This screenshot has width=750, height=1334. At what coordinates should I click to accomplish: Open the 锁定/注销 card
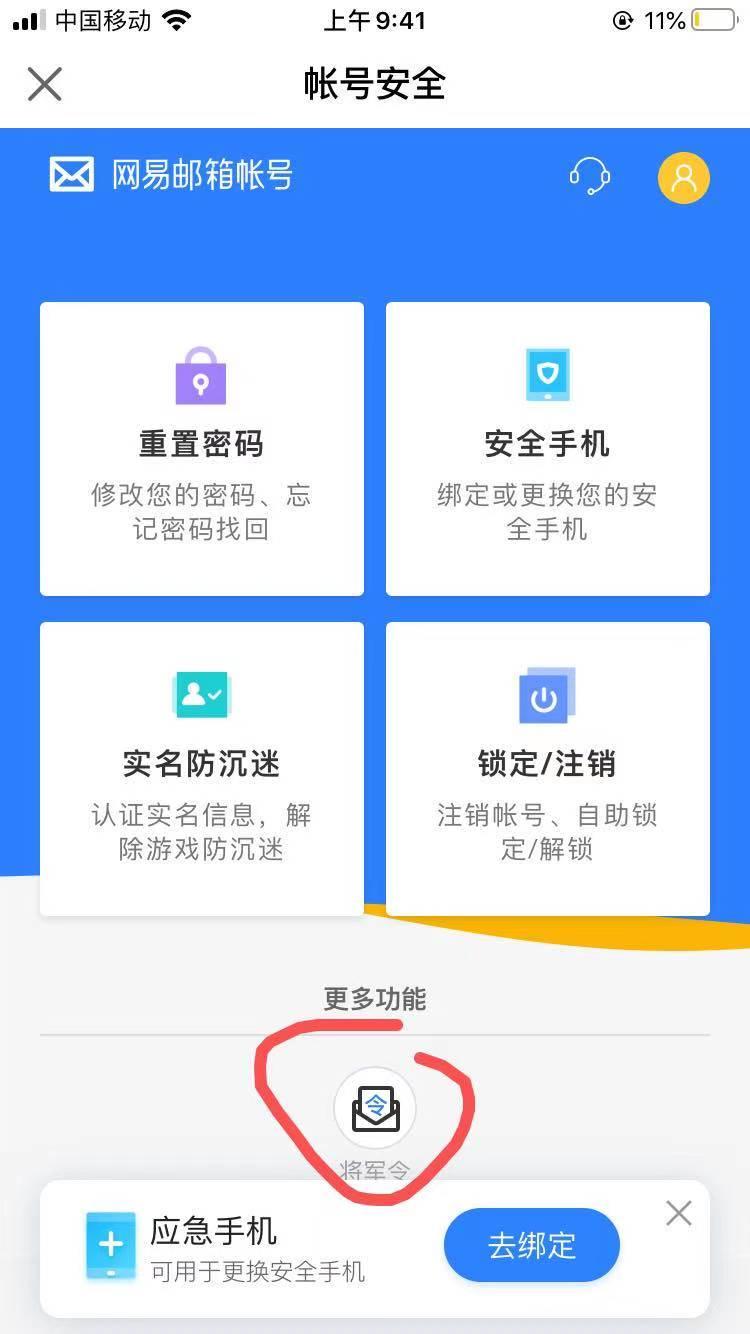pos(547,768)
